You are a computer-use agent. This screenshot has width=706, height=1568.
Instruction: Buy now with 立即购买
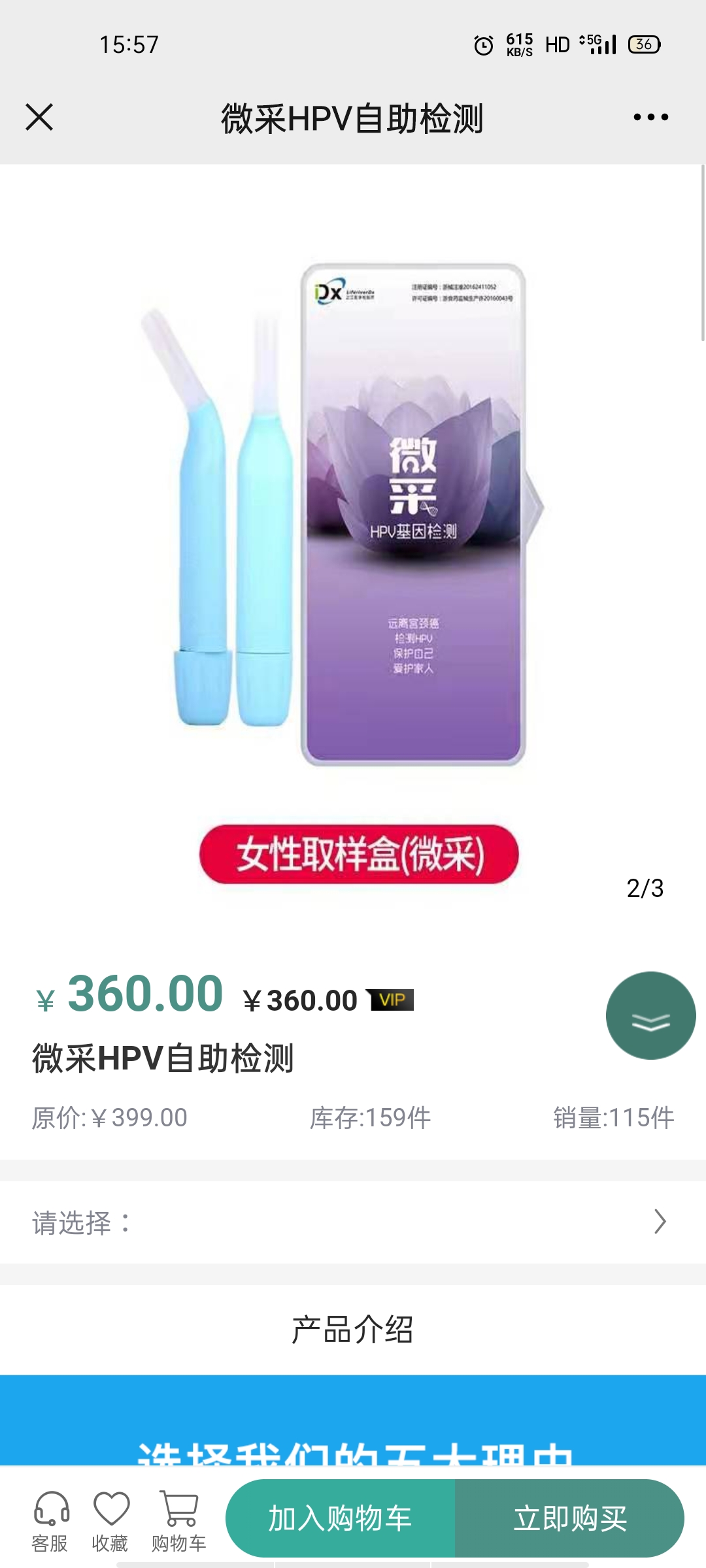[x=570, y=1518]
